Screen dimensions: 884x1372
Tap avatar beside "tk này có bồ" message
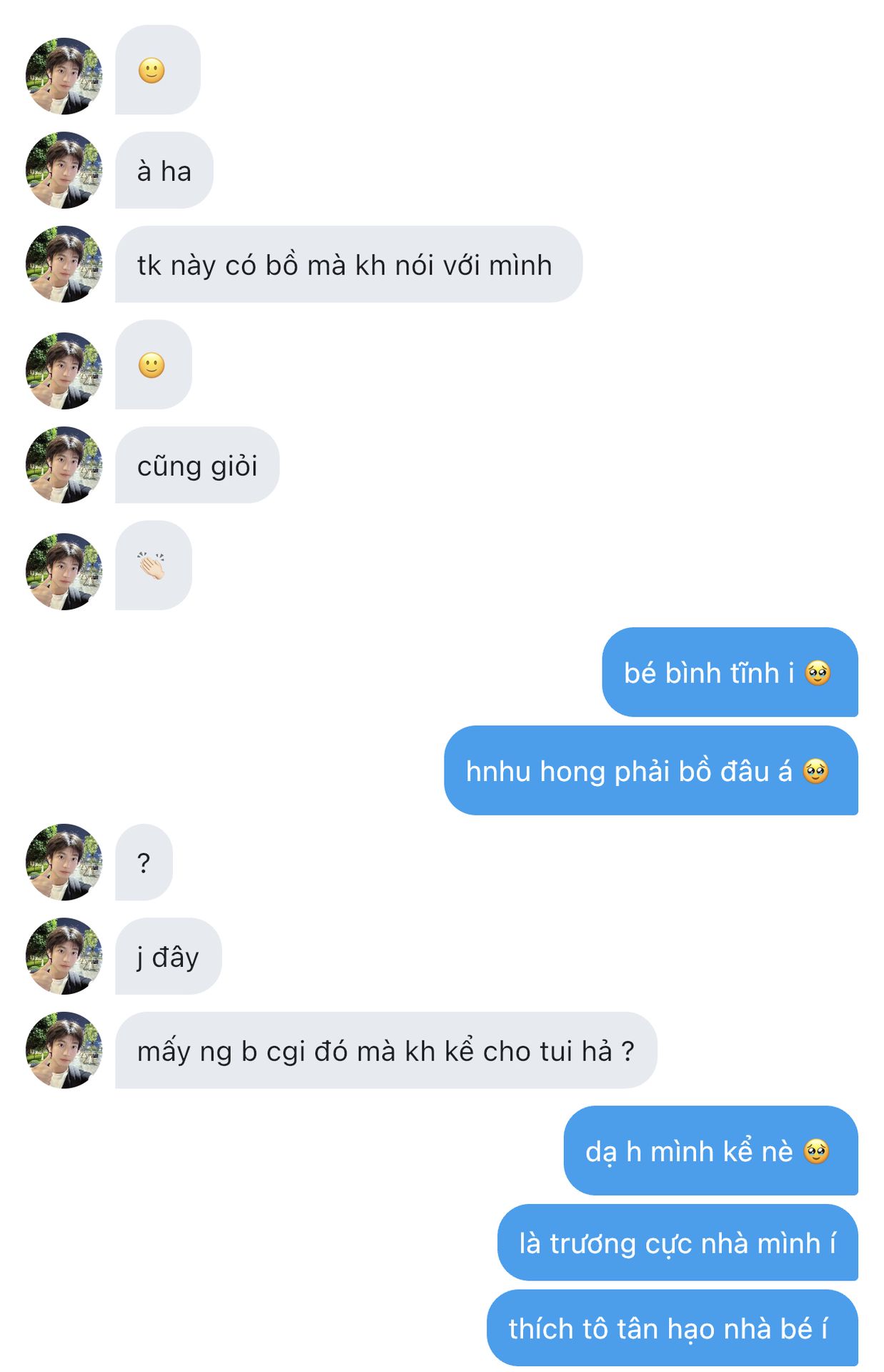pyautogui.click(x=64, y=264)
